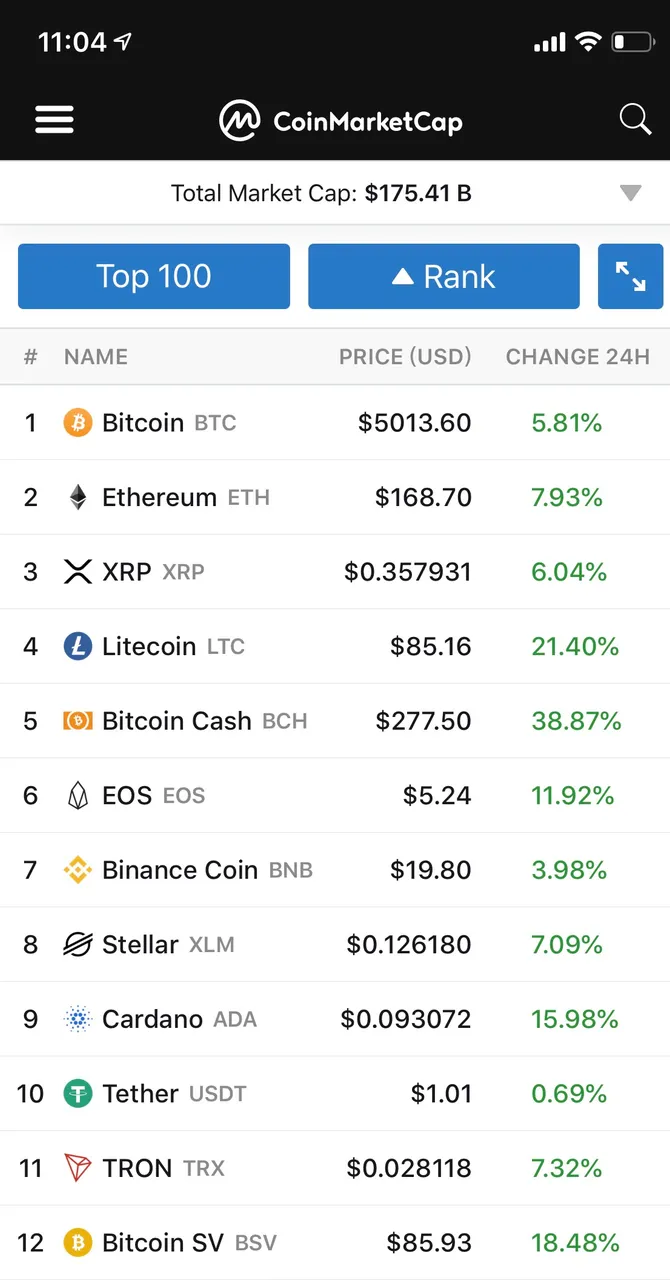View XRP coin details
This screenshot has height=1280, width=670.
(x=335, y=572)
